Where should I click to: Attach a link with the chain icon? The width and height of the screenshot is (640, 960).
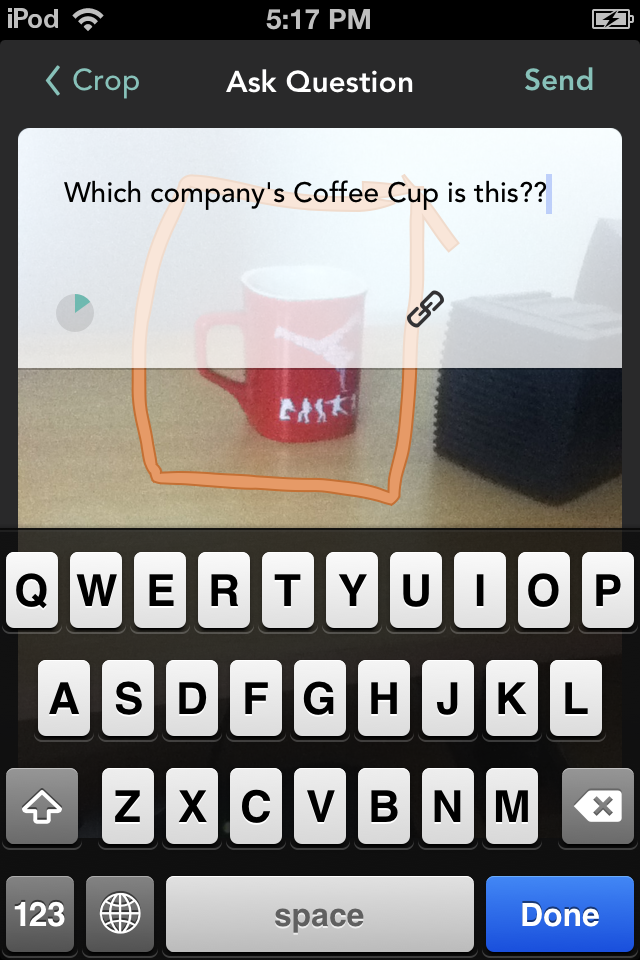point(425,309)
